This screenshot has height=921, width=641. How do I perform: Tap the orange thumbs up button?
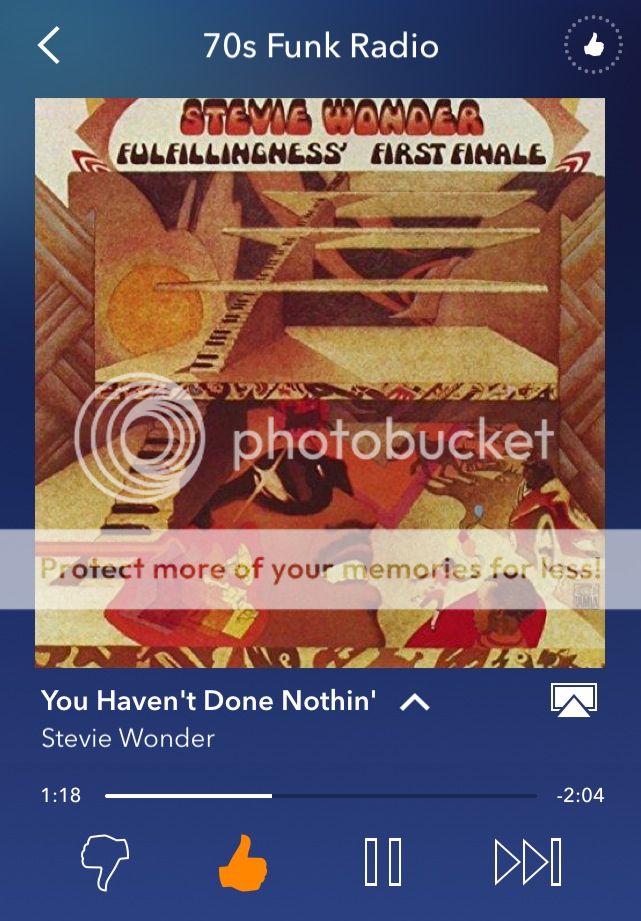(243, 863)
